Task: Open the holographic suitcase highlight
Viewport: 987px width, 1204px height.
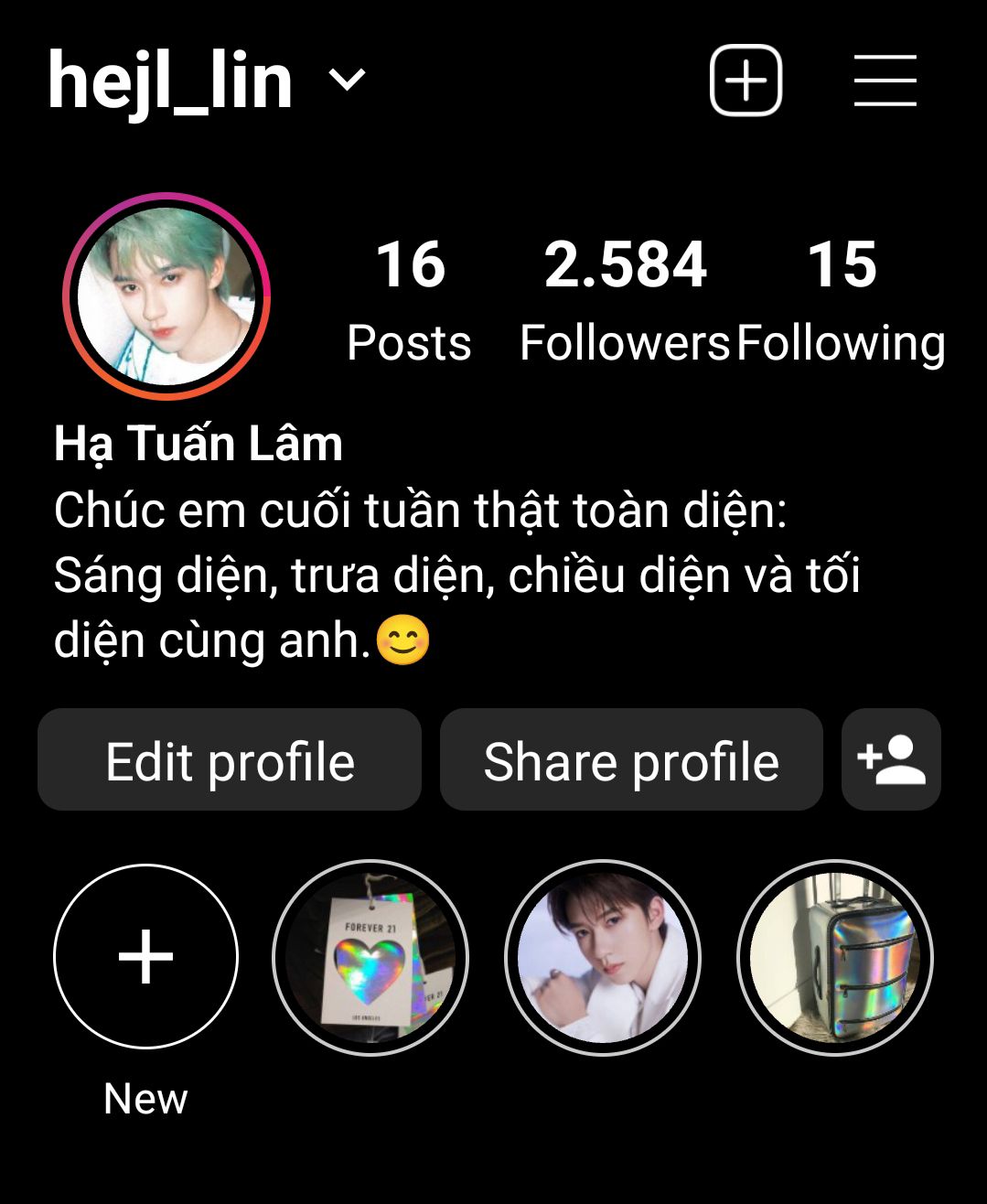Action: [834, 957]
